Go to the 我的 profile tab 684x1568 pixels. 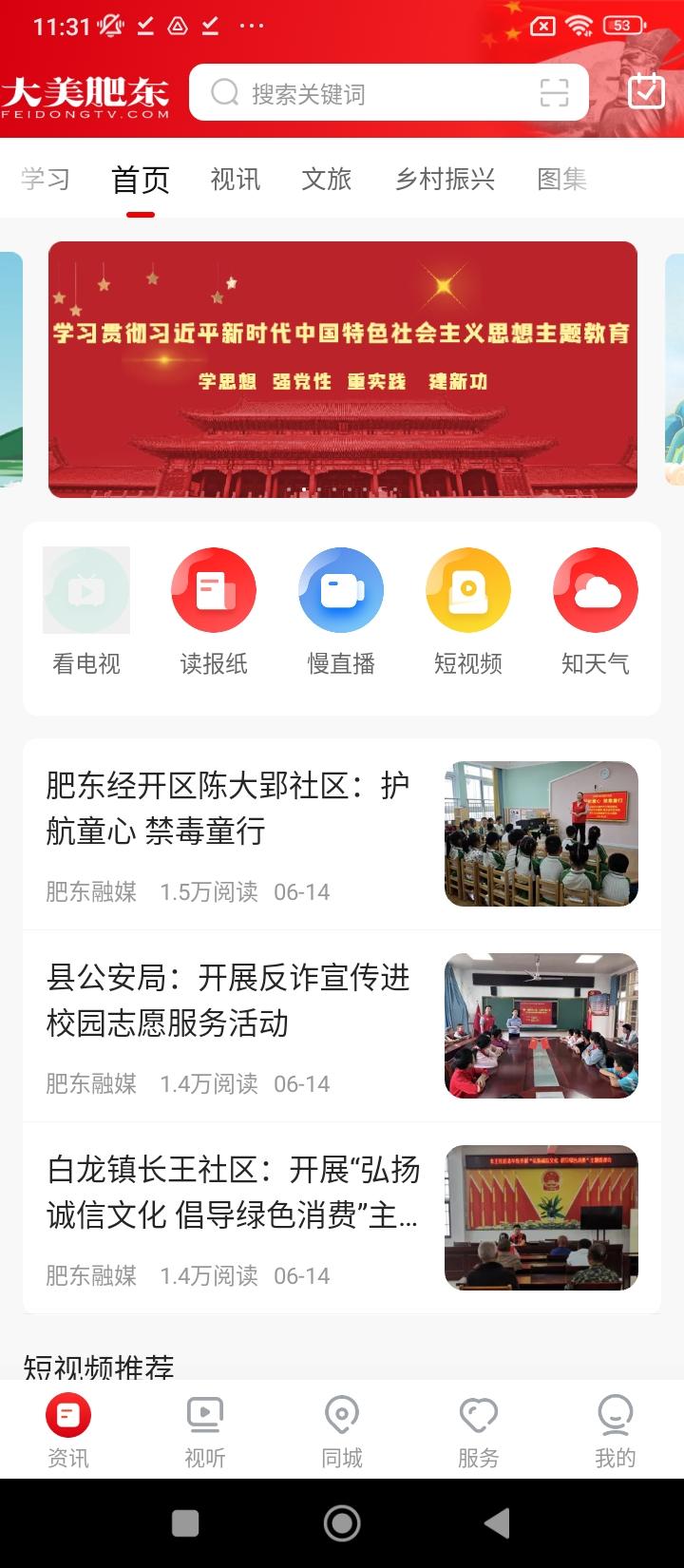click(615, 1431)
